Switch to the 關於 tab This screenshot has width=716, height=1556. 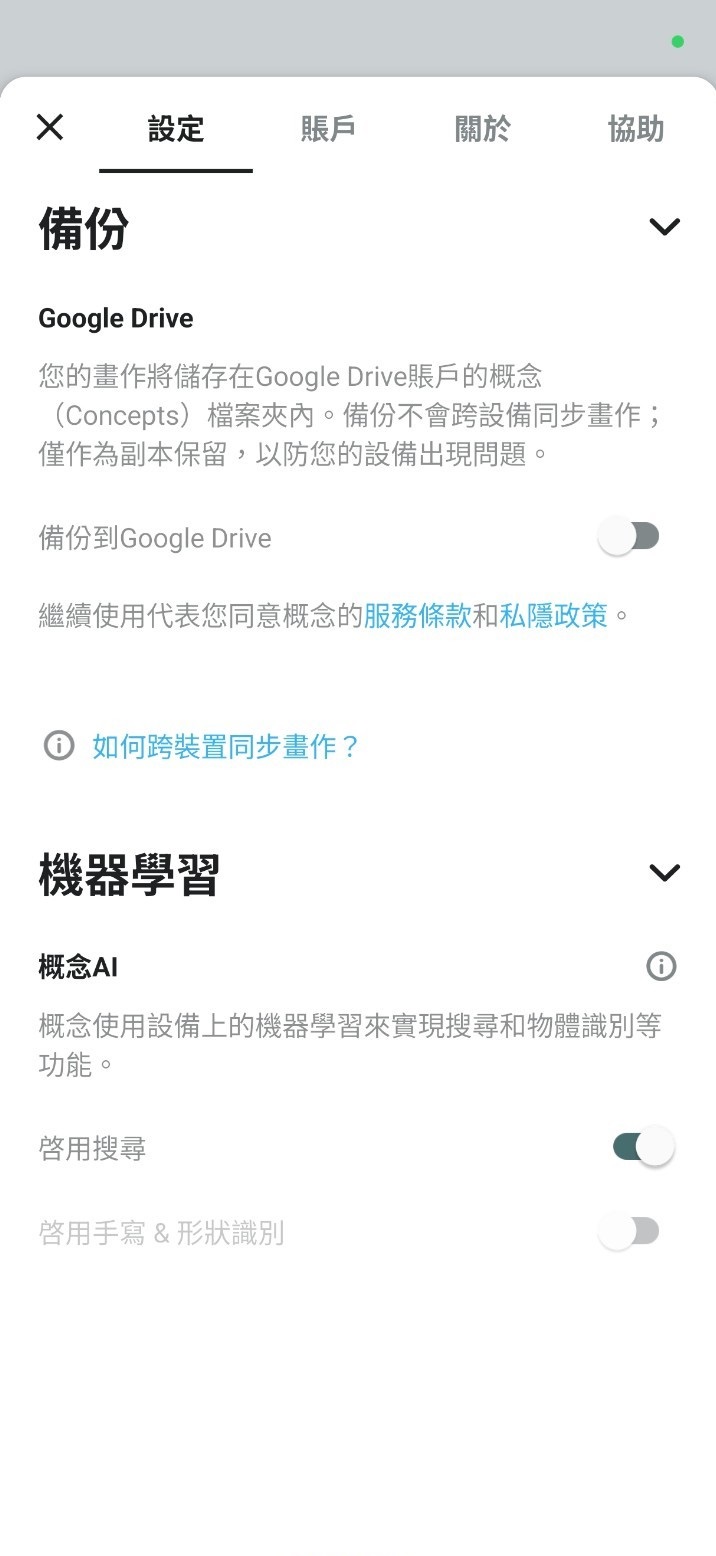(x=482, y=129)
